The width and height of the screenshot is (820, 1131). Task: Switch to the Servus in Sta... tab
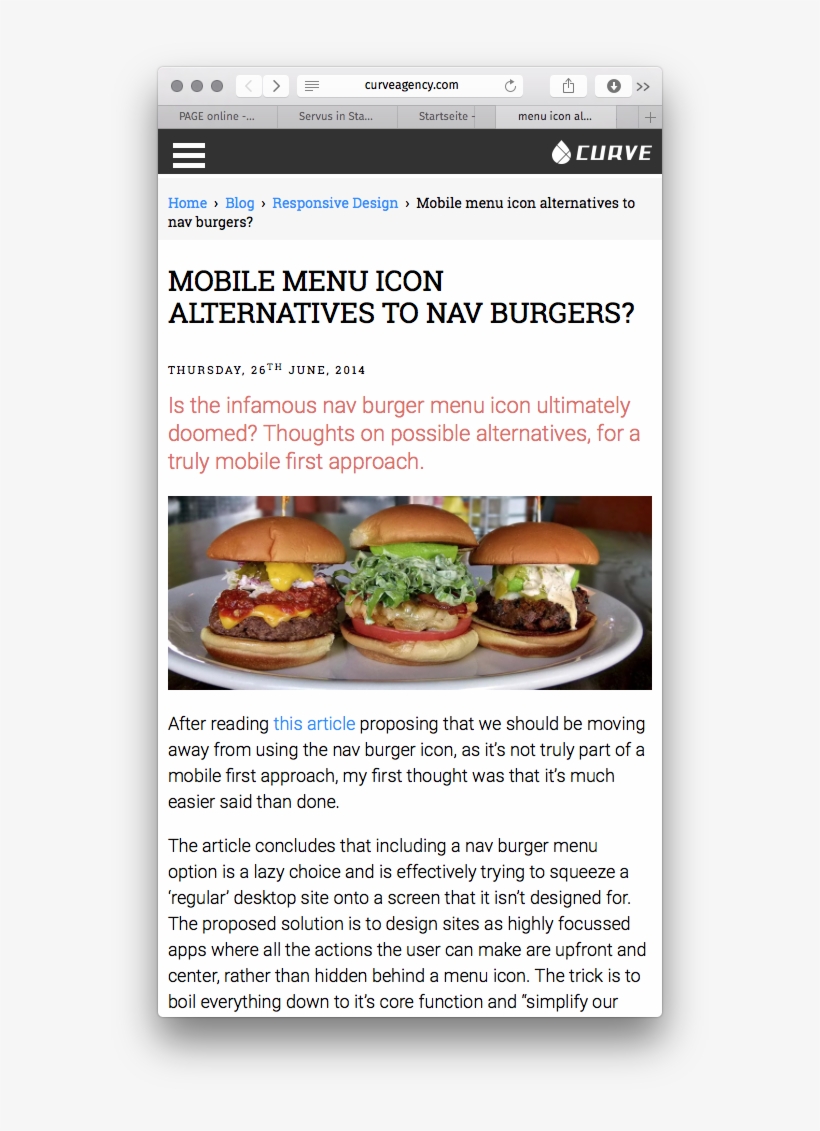(336, 117)
